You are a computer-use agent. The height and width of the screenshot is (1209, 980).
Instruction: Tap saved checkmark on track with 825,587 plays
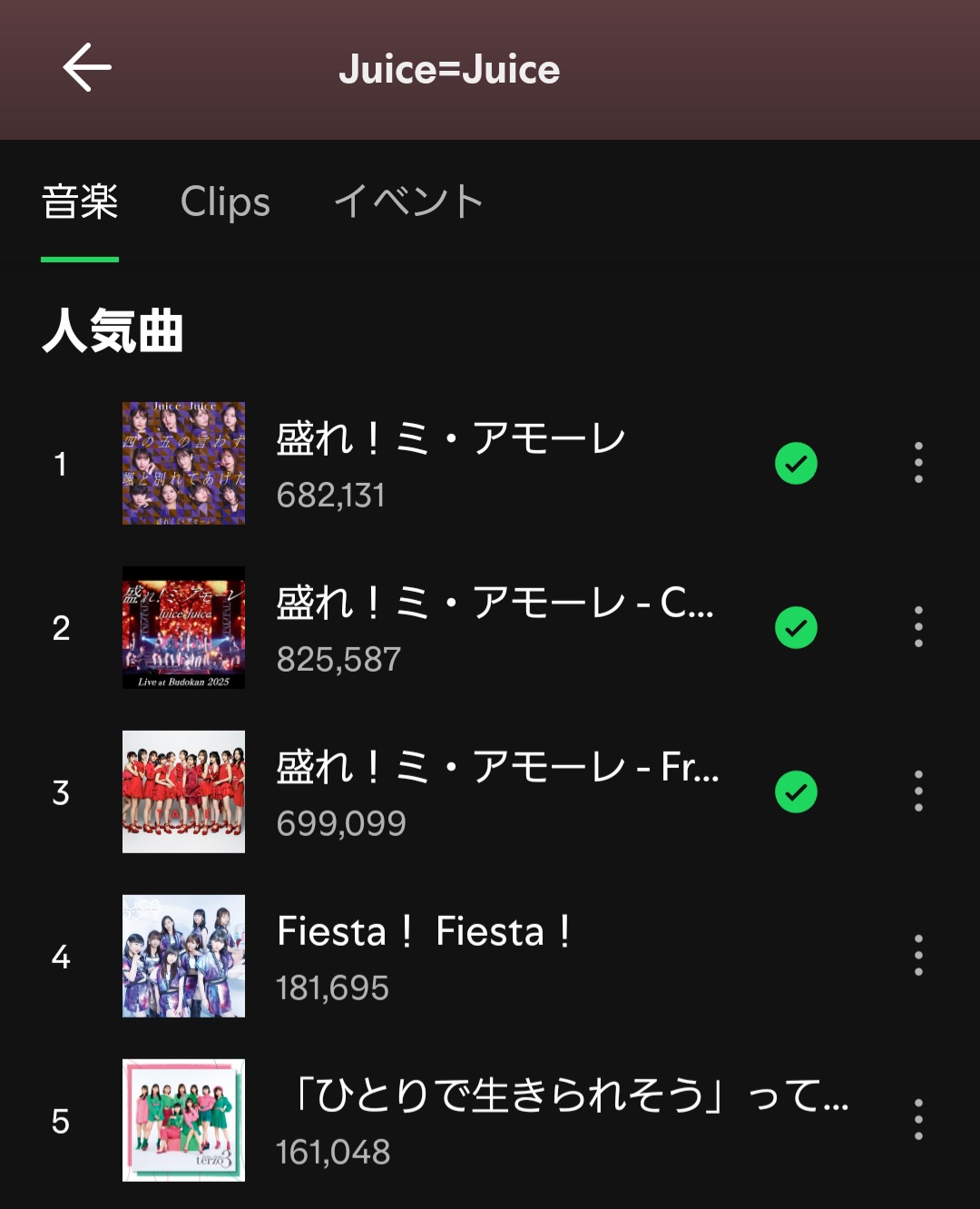pos(796,628)
